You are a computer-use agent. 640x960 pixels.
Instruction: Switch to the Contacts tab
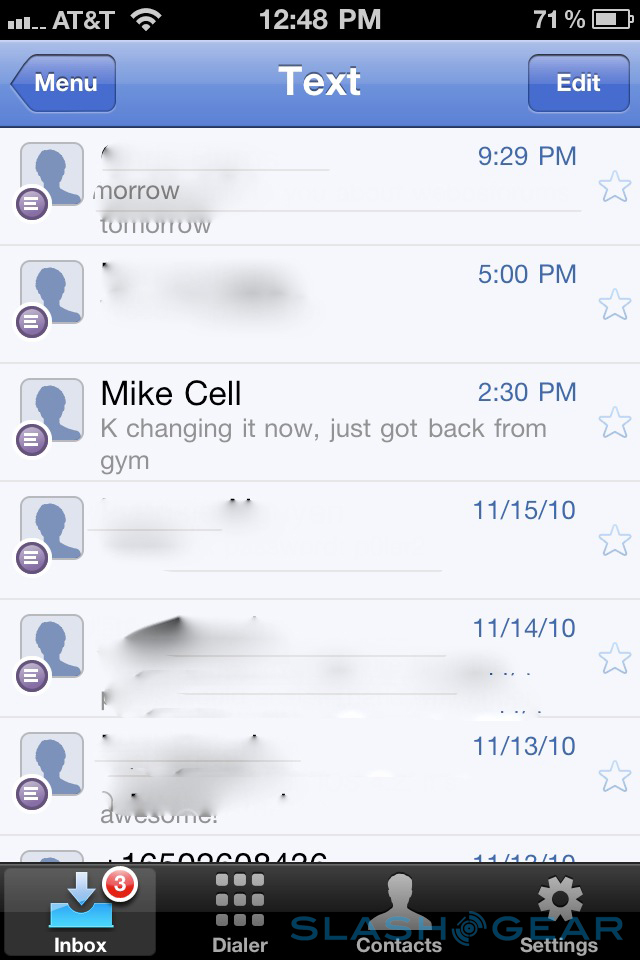pyautogui.click(x=399, y=913)
